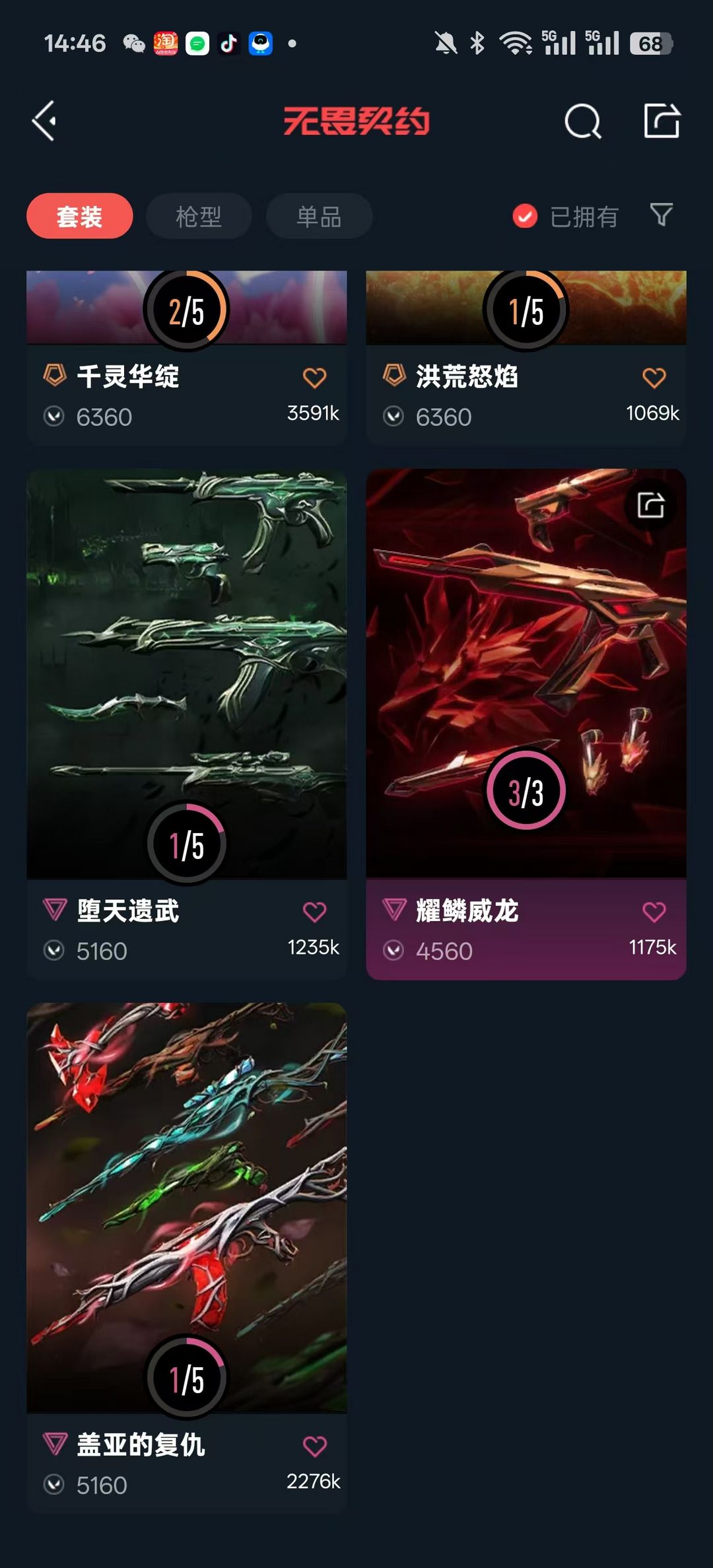View the 堕天遗武 skin bundle

click(187, 724)
